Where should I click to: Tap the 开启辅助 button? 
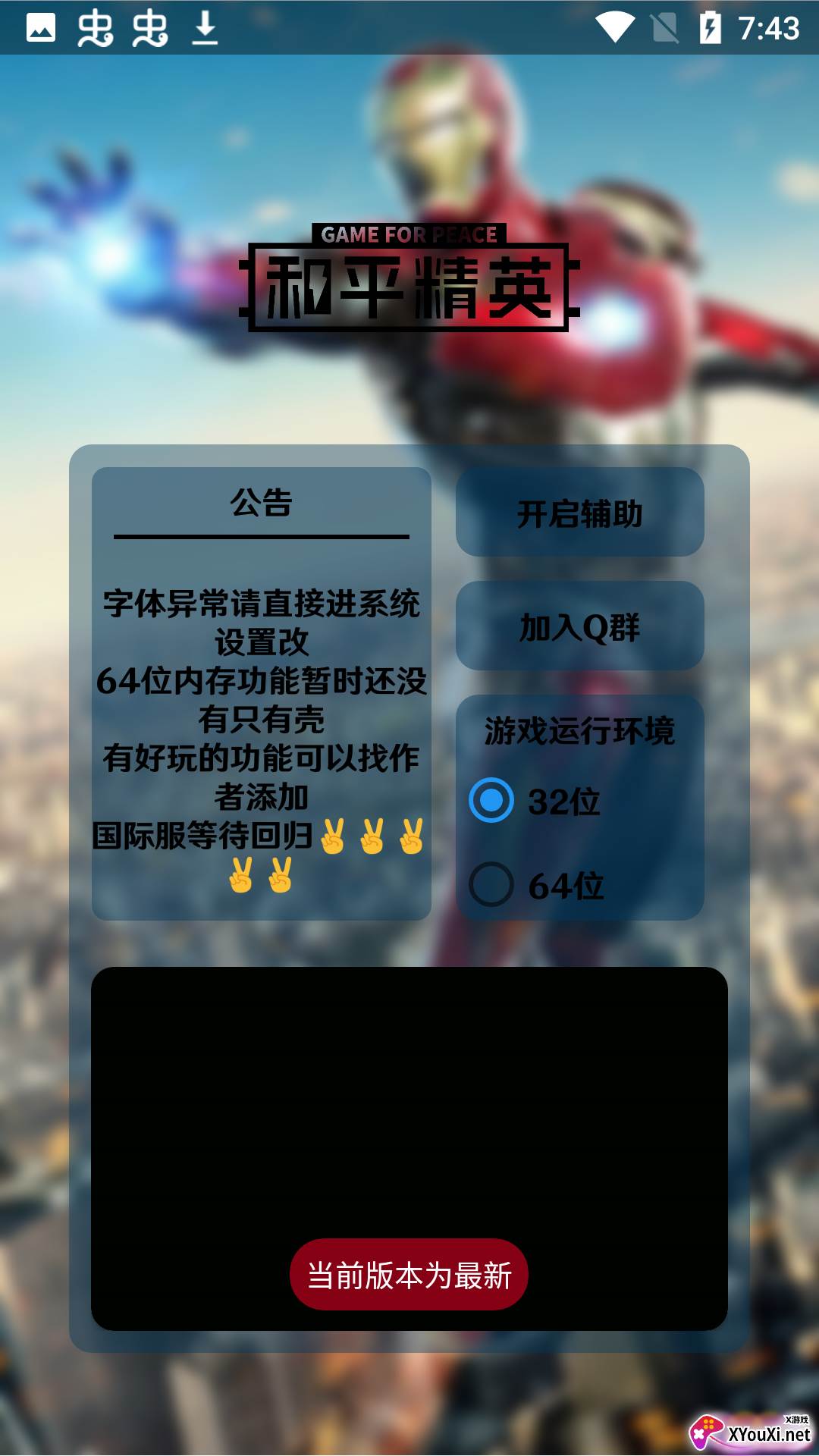pyautogui.click(x=579, y=513)
